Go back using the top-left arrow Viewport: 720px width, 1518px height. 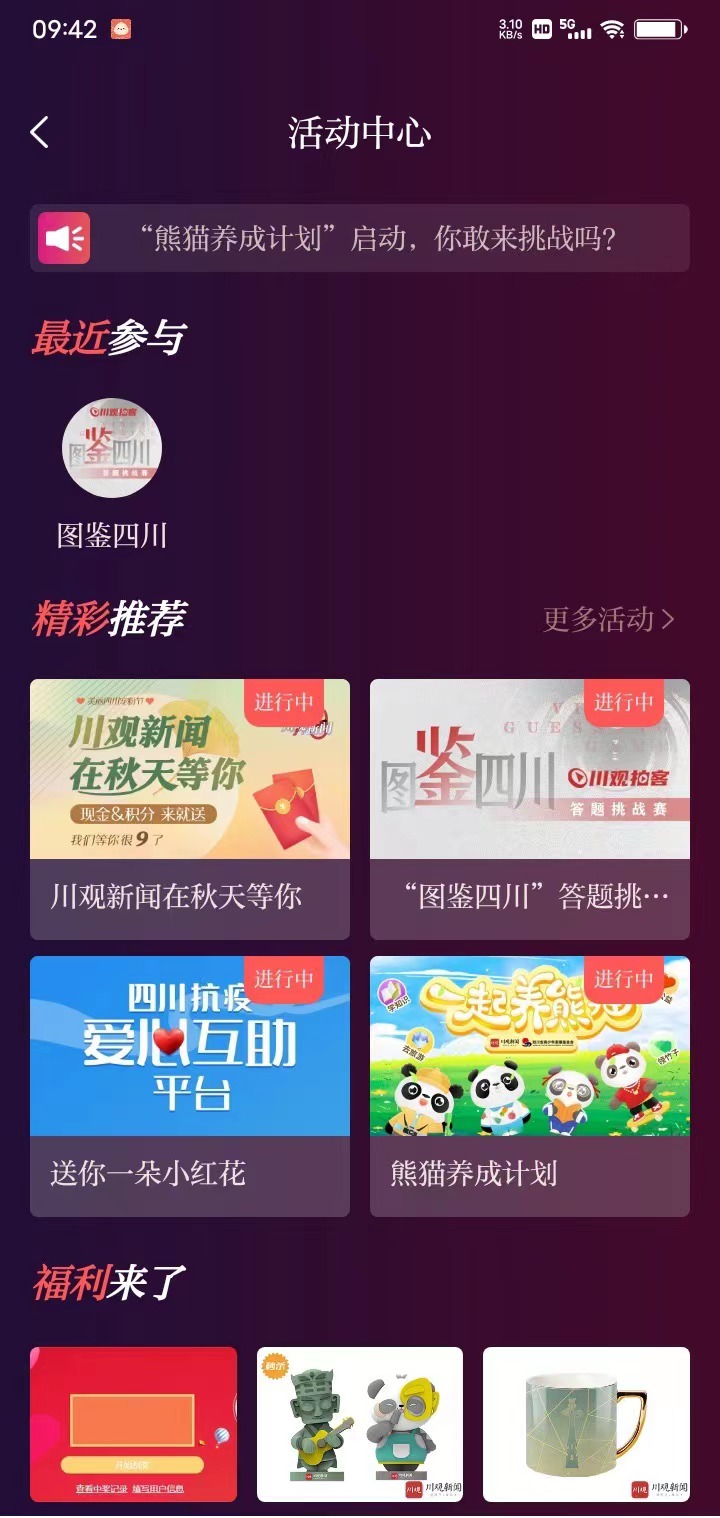pos(40,132)
